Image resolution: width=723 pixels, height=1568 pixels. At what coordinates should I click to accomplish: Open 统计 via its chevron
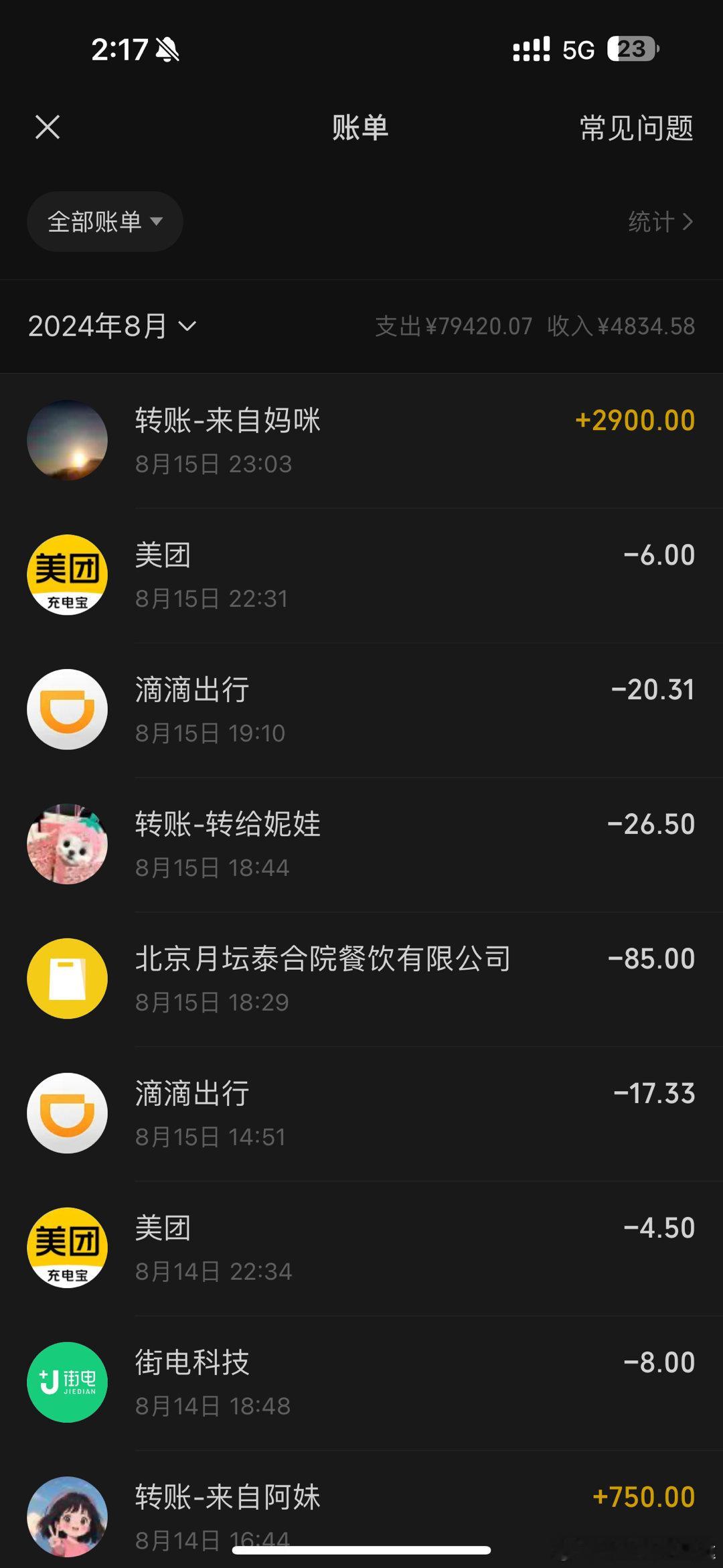(x=659, y=222)
